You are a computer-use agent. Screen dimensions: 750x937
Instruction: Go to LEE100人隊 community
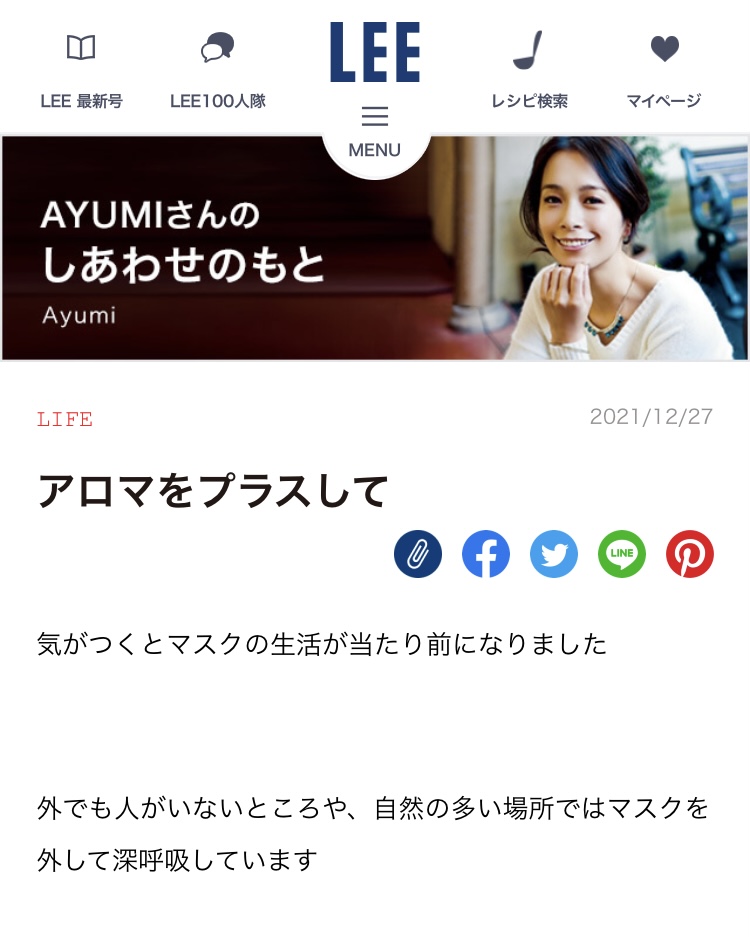coord(218,68)
